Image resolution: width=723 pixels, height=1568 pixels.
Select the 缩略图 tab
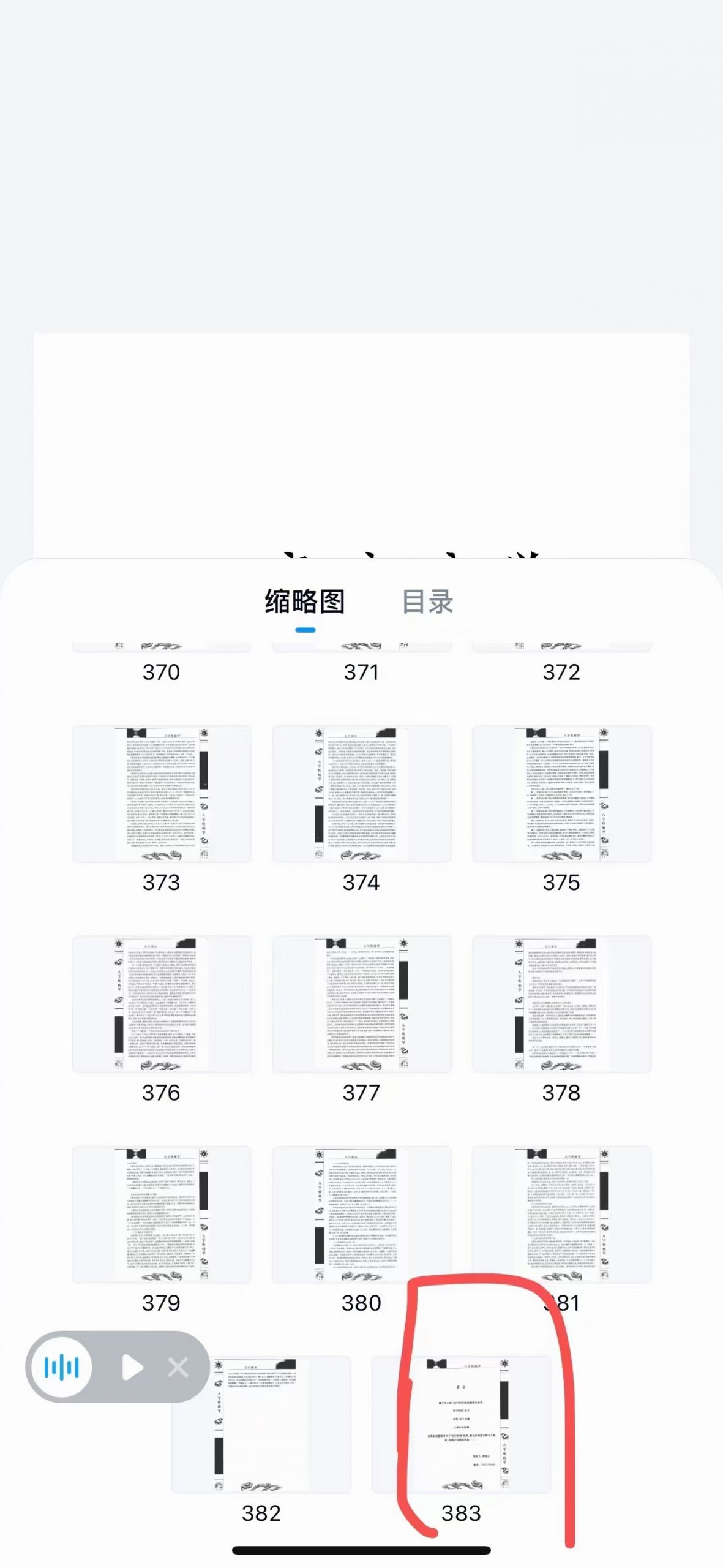(305, 601)
